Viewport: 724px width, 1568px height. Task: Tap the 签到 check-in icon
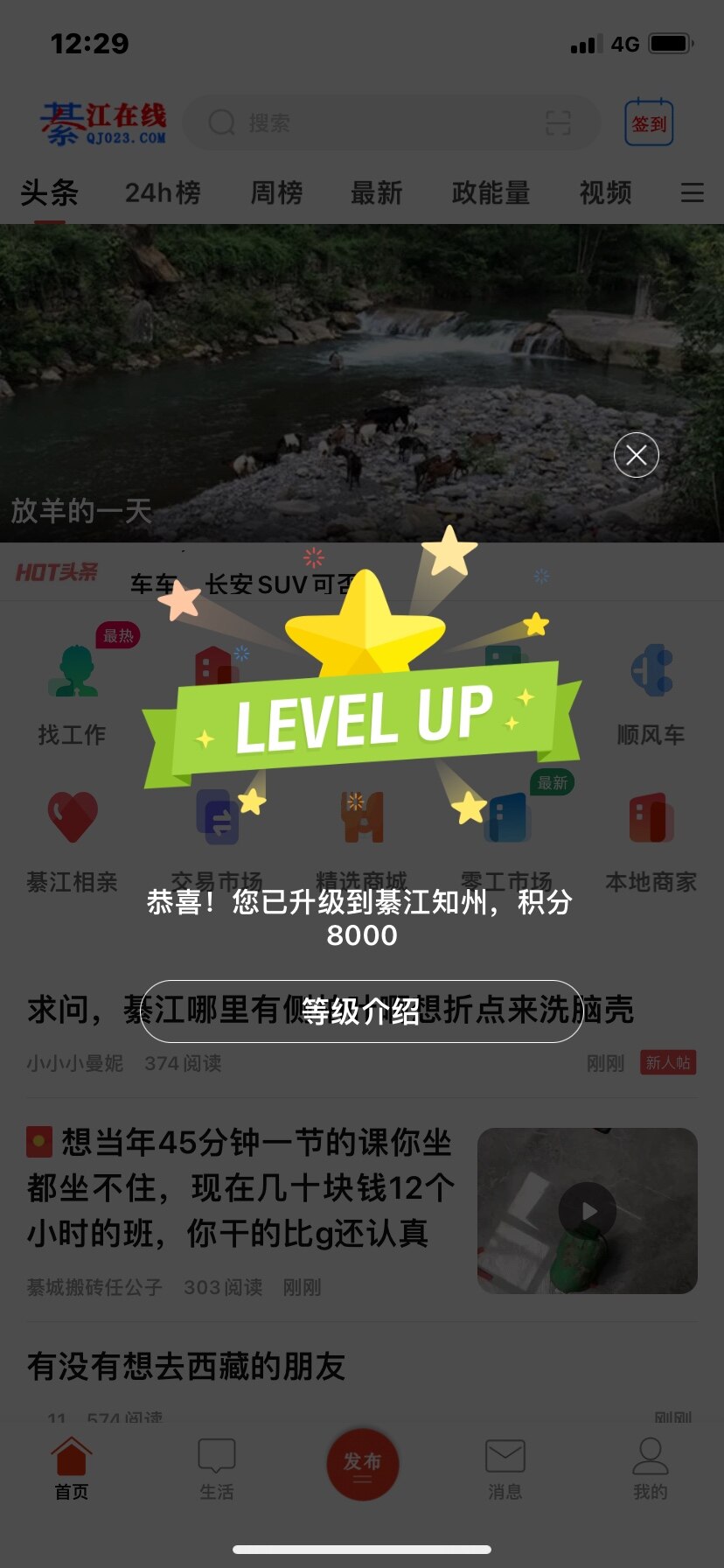[649, 122]
